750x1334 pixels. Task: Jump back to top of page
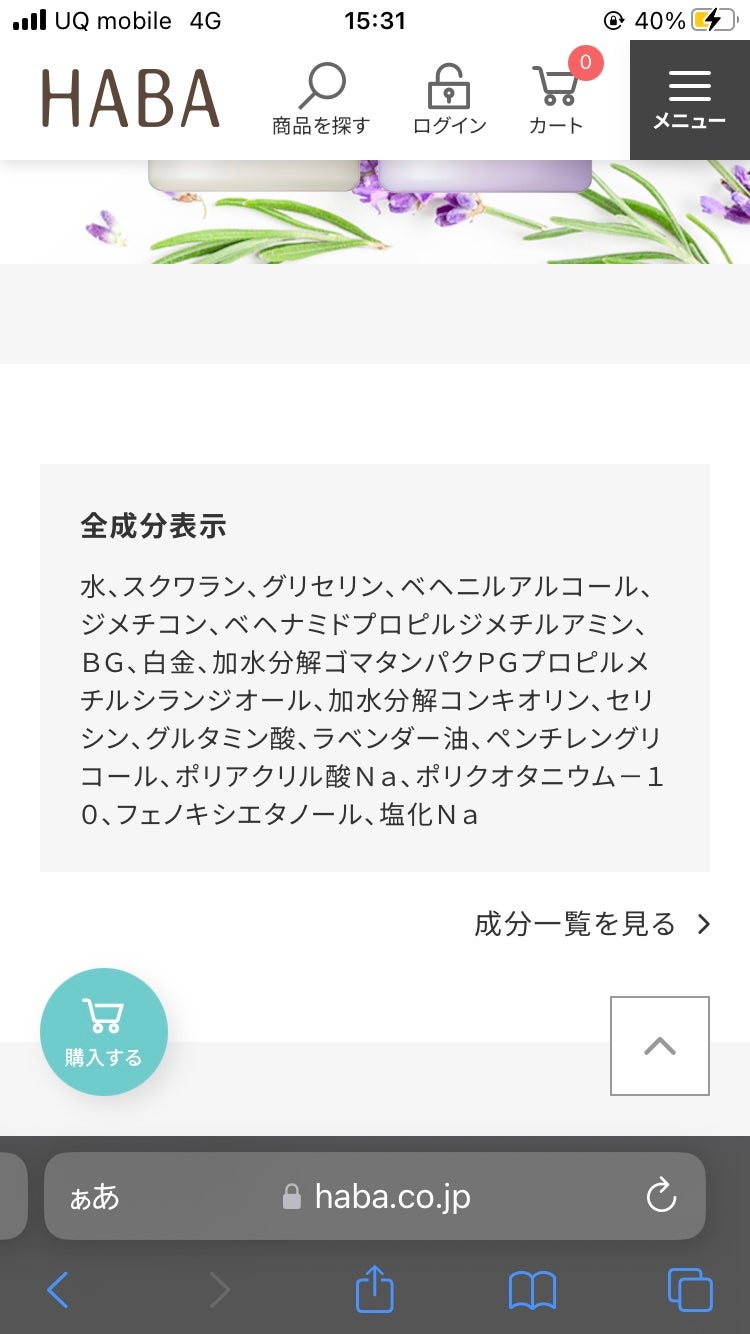660,1045
